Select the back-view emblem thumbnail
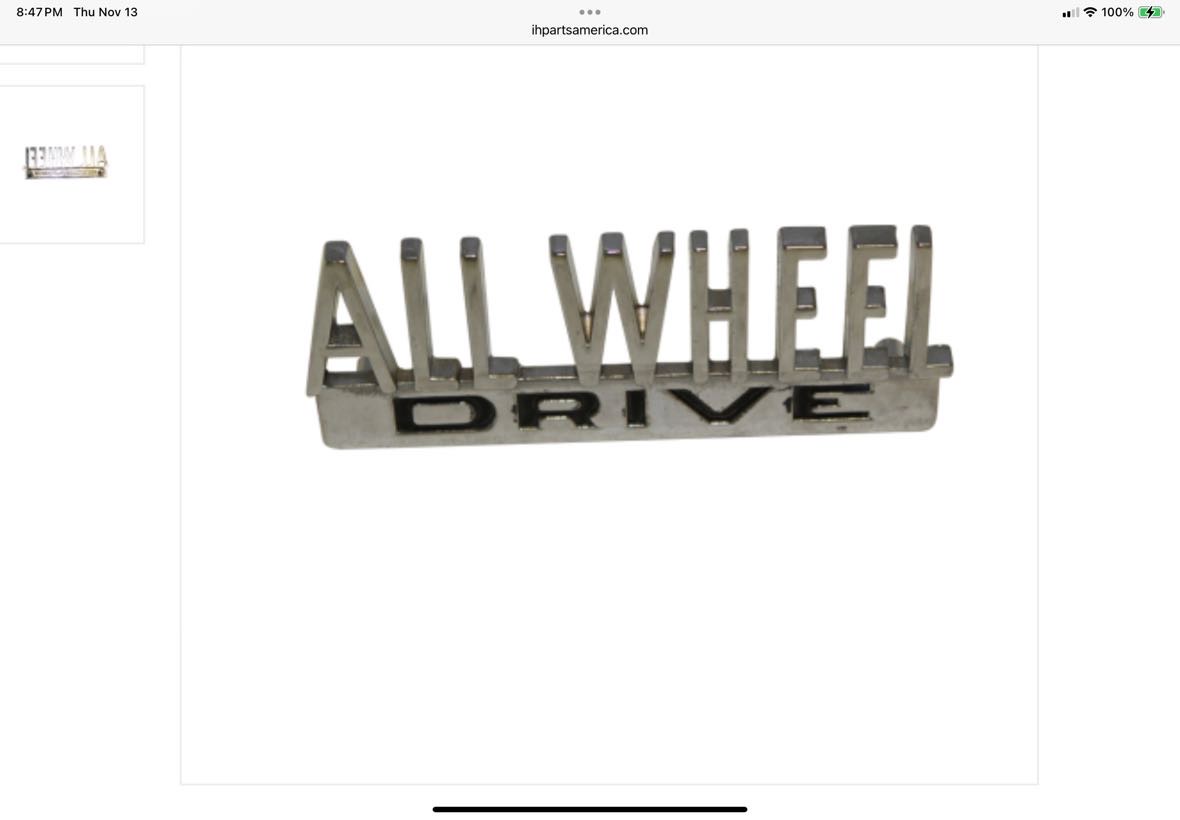This screenshot has width=1180, height=820. point(66,163)
